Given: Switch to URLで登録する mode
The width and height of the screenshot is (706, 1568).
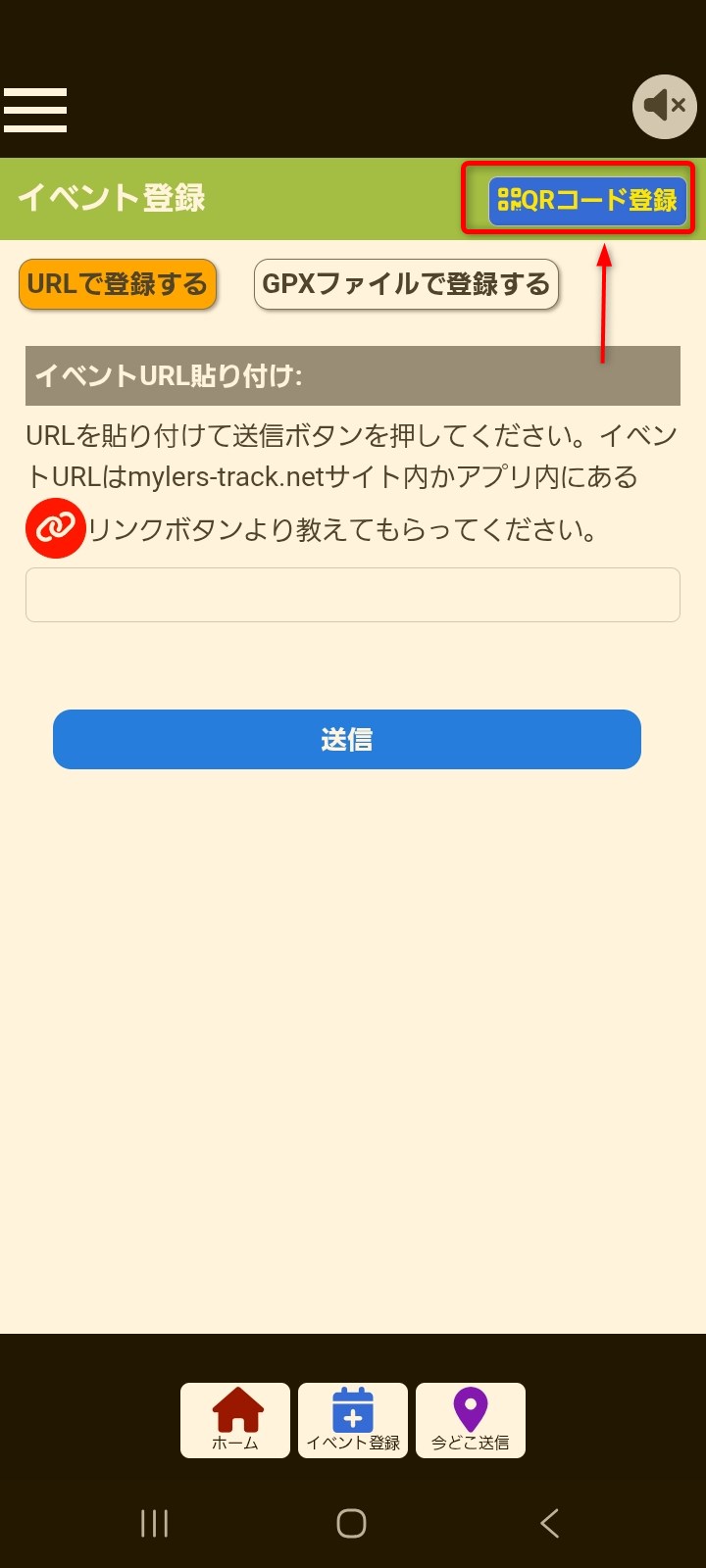Looking at the screenshot, I should pos(117,283).
